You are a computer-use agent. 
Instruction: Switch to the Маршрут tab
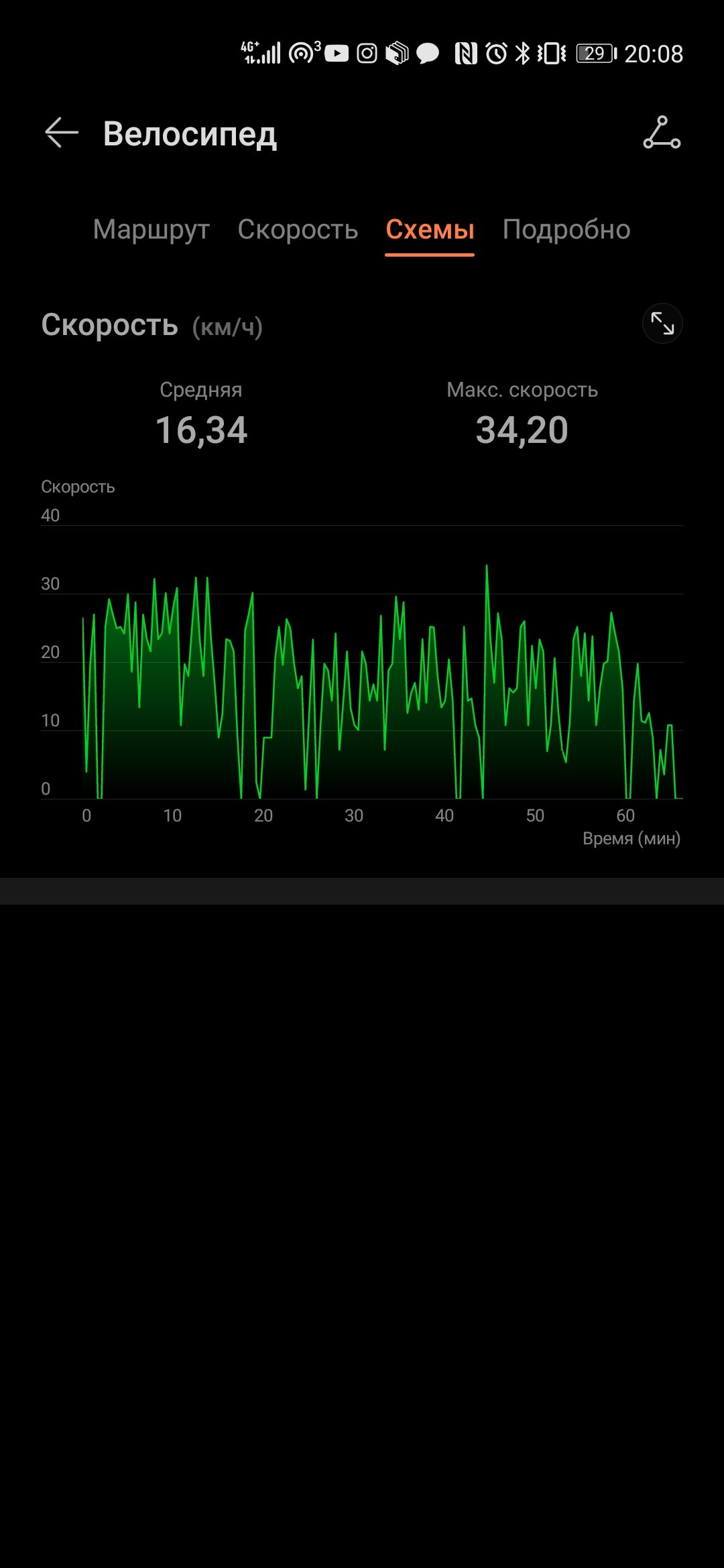click(x=152, y=230)
